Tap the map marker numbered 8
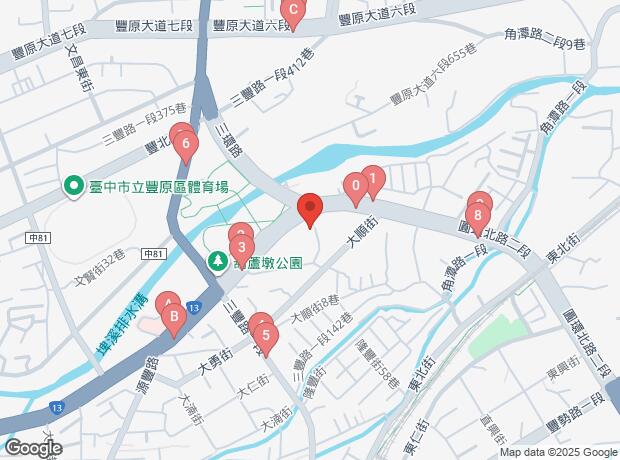This screenshot has height=460, width=620. 478,213
